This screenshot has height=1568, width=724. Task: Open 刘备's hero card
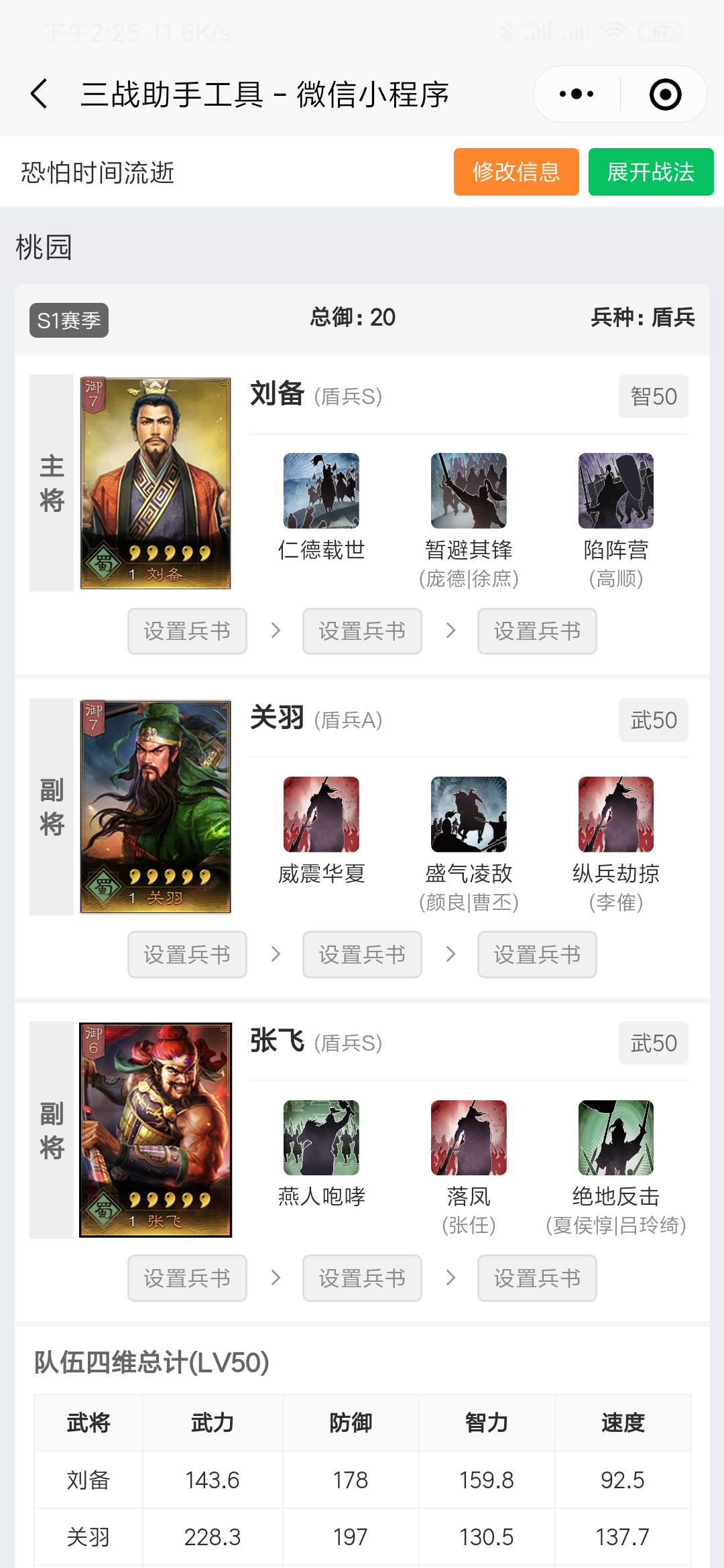[x=156, y=483]
